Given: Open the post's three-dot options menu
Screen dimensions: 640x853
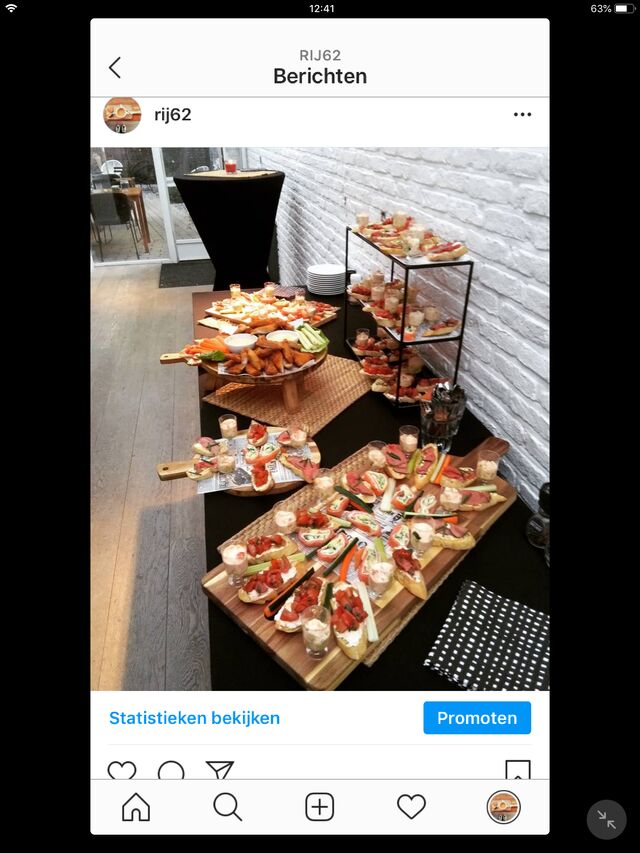Looking at the screenshot, I should [x=522, y=114].
